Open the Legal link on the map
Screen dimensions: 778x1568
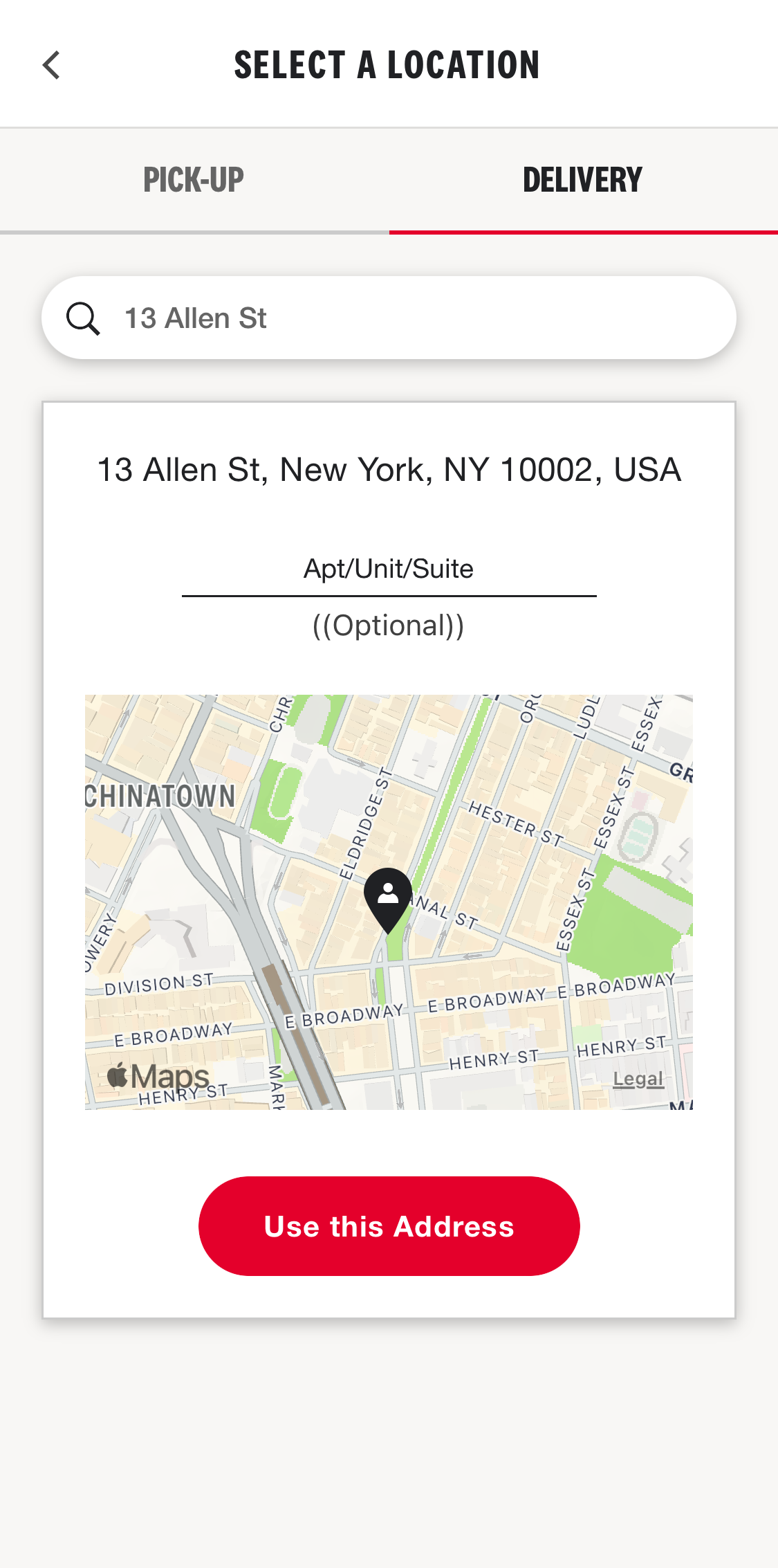pos(637,1078)
